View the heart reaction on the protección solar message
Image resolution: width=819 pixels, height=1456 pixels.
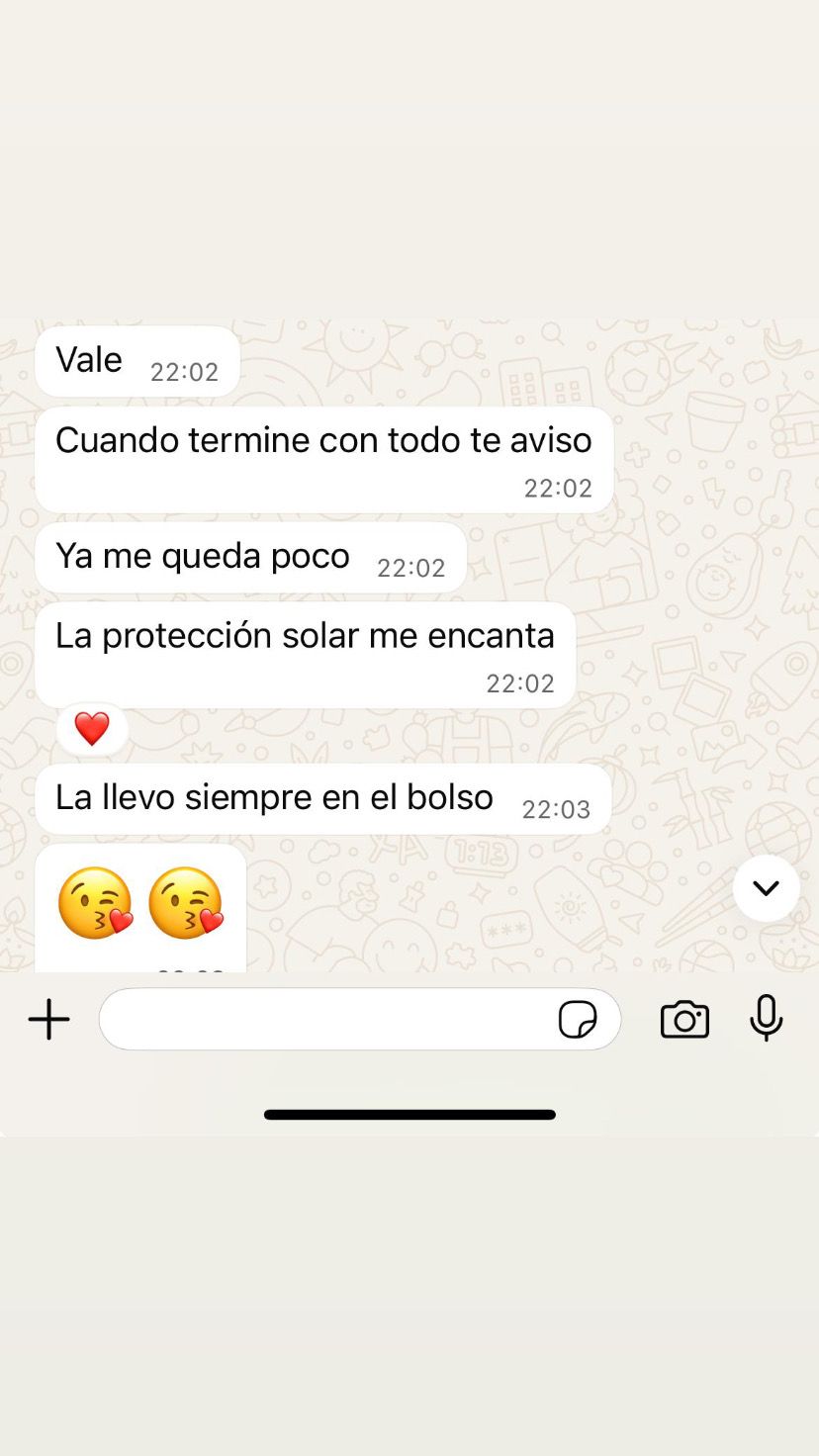coord(92,730)
